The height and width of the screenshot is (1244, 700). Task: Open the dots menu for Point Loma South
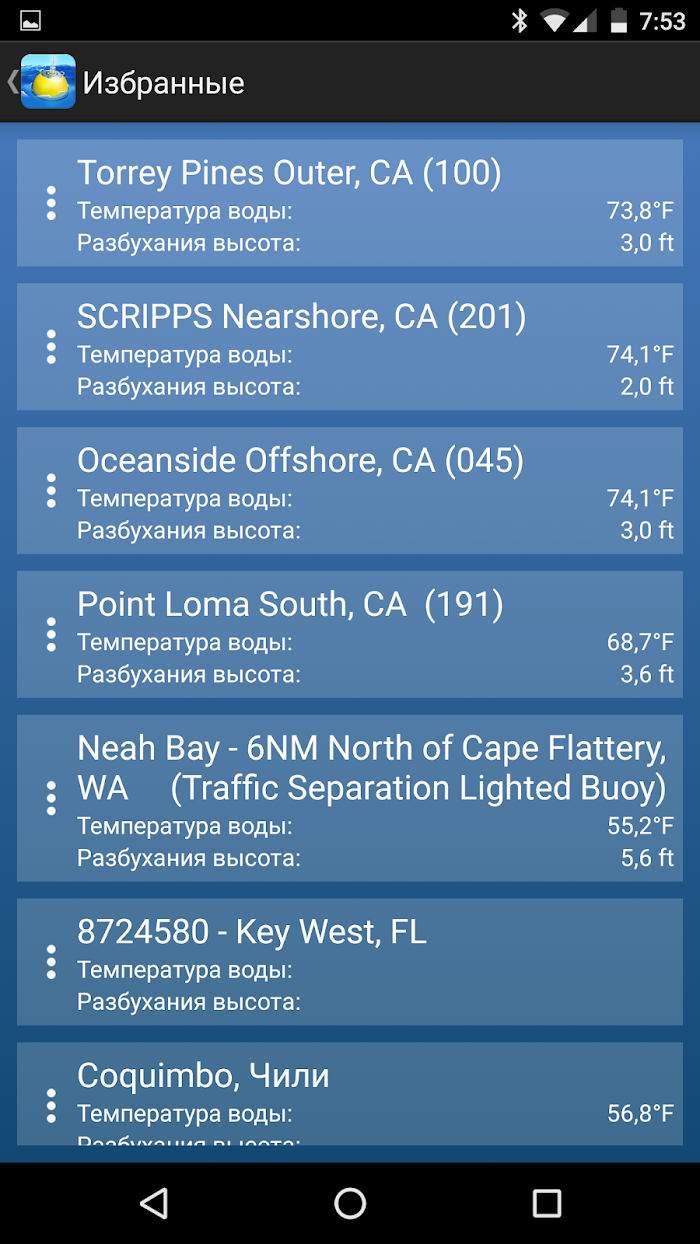[51, 635]
